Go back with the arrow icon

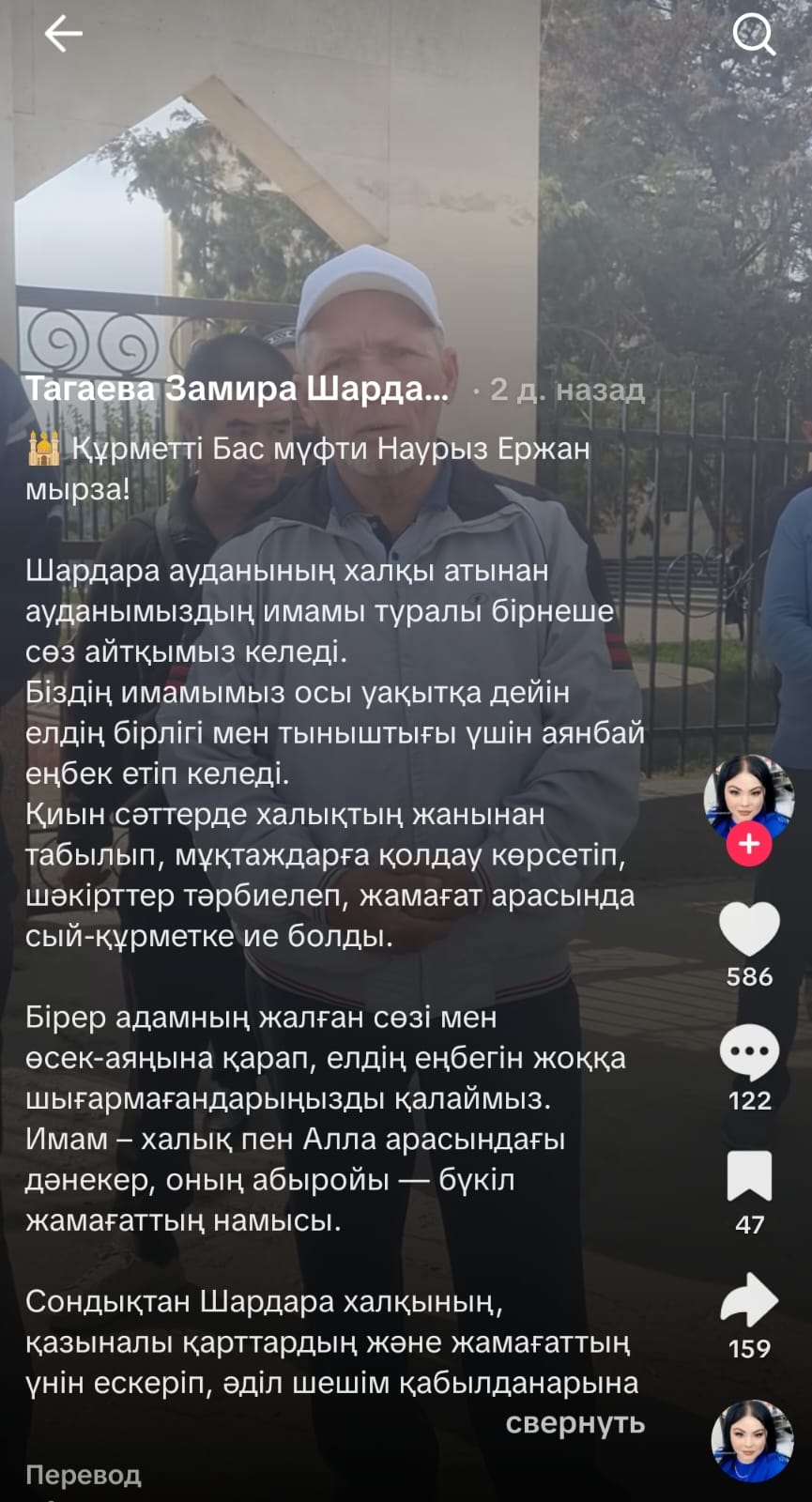pos(63,35)
